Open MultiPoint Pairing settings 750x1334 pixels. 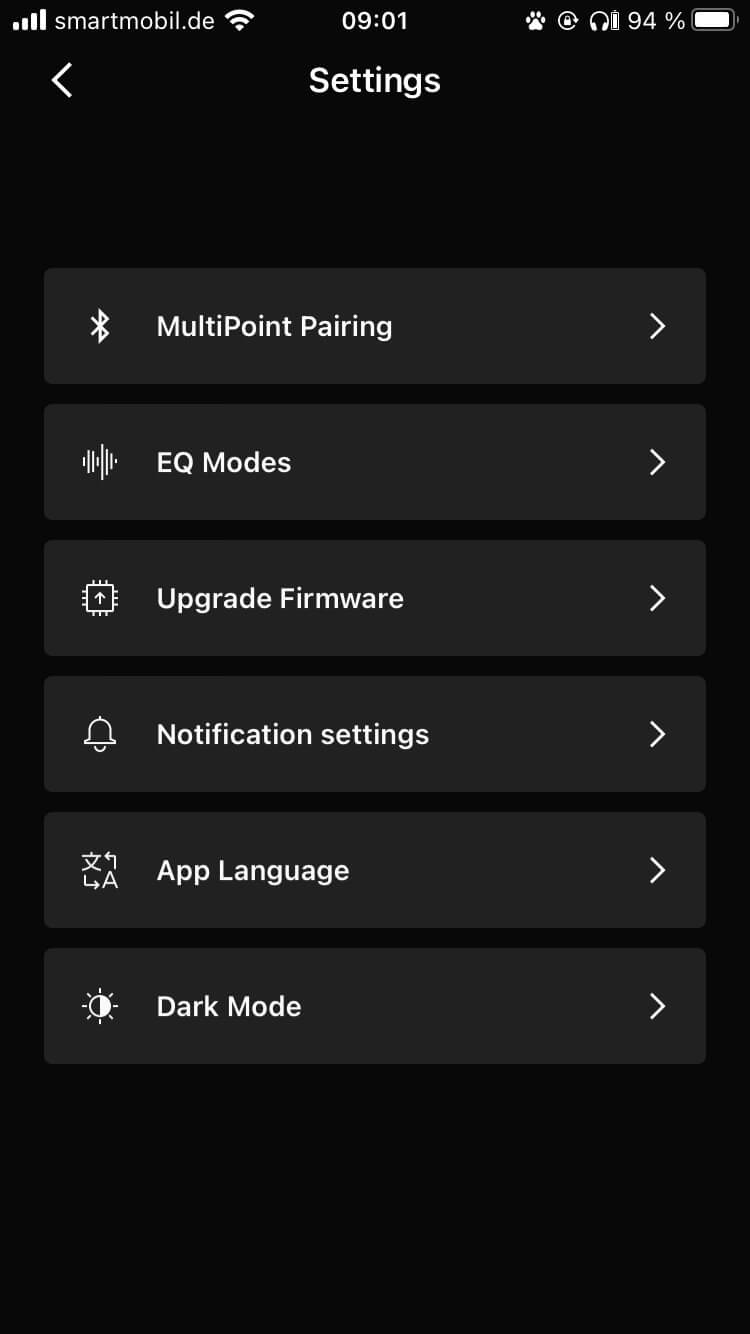tap(374, 326)
